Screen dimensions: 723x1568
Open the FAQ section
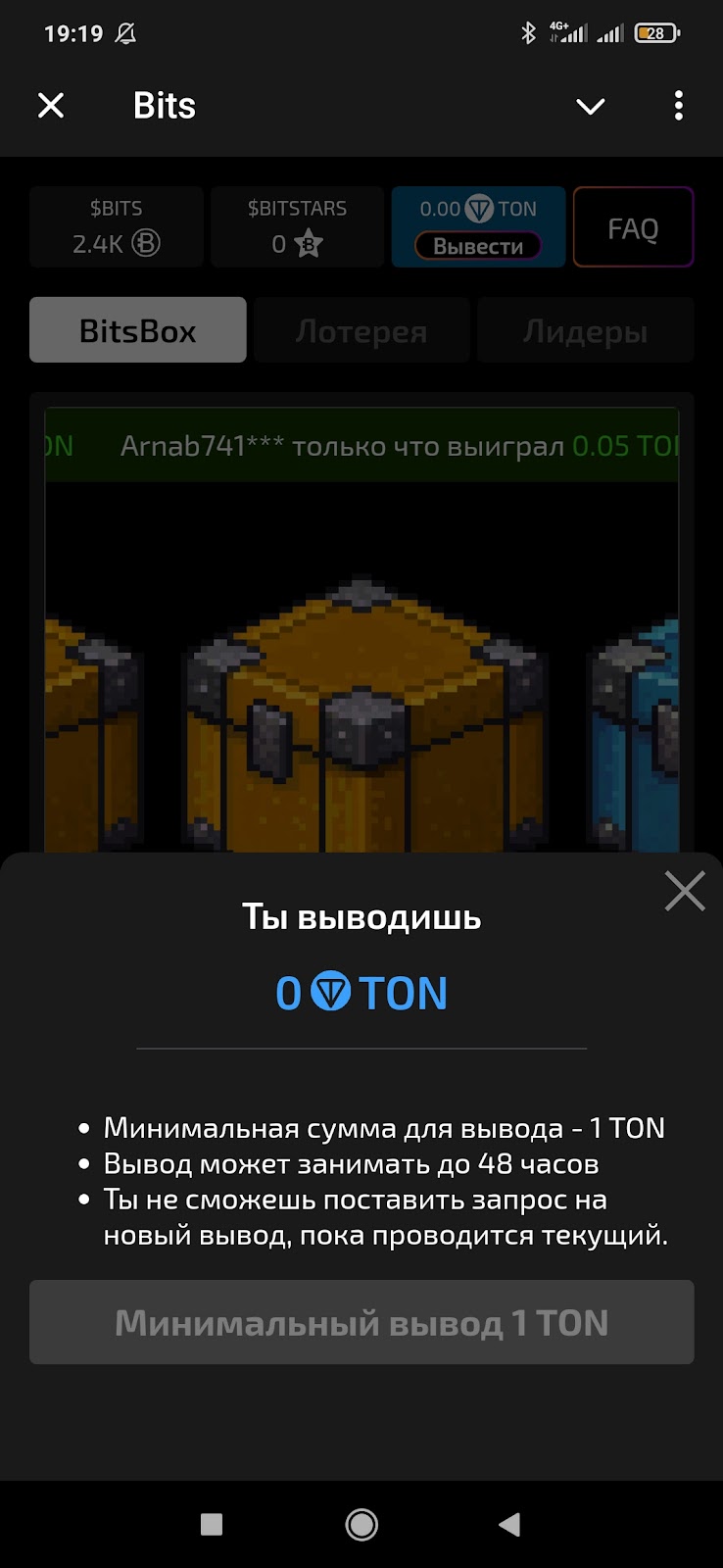pyautogui.click(x=633, y=227)
